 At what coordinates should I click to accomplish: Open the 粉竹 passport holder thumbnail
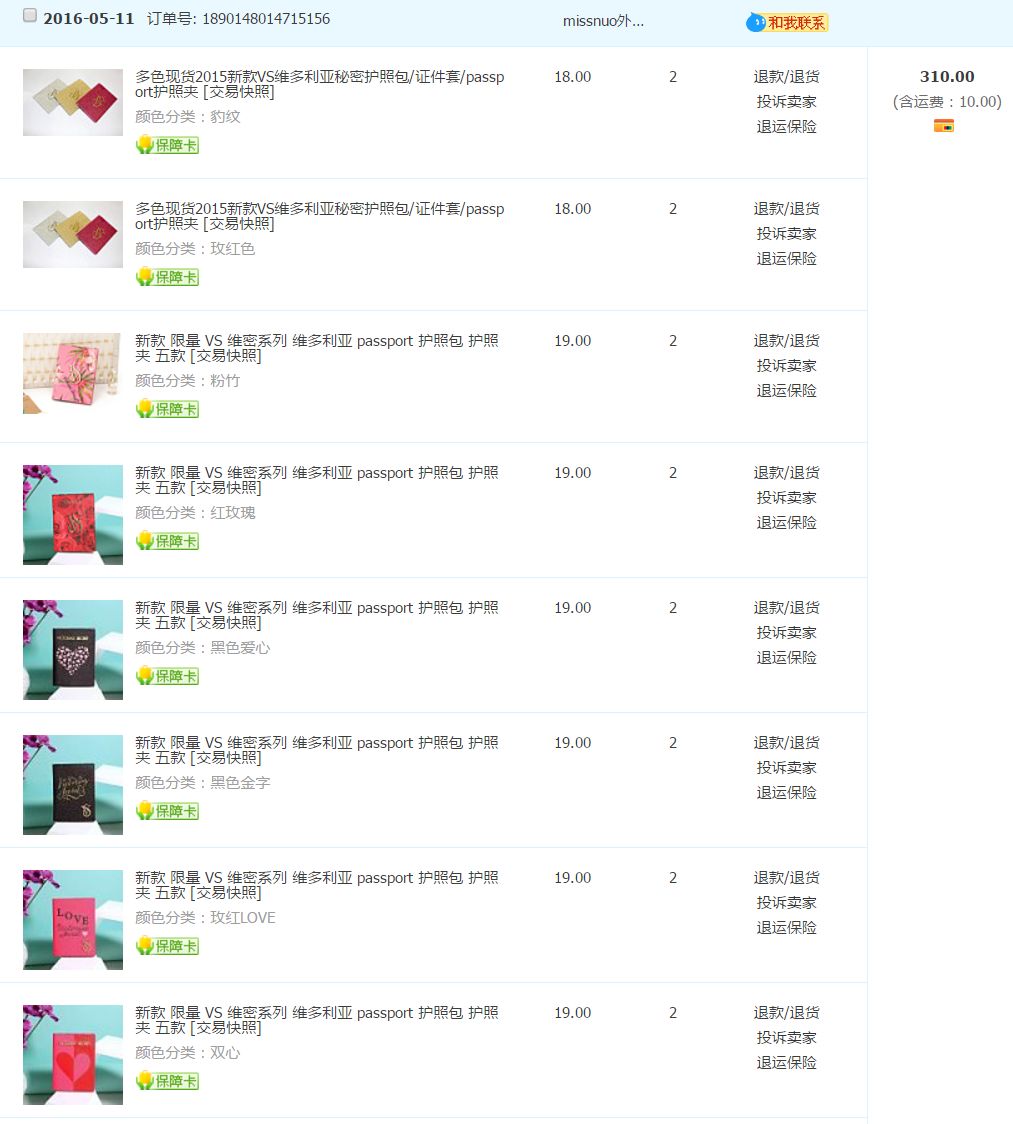tap(72, 373)
